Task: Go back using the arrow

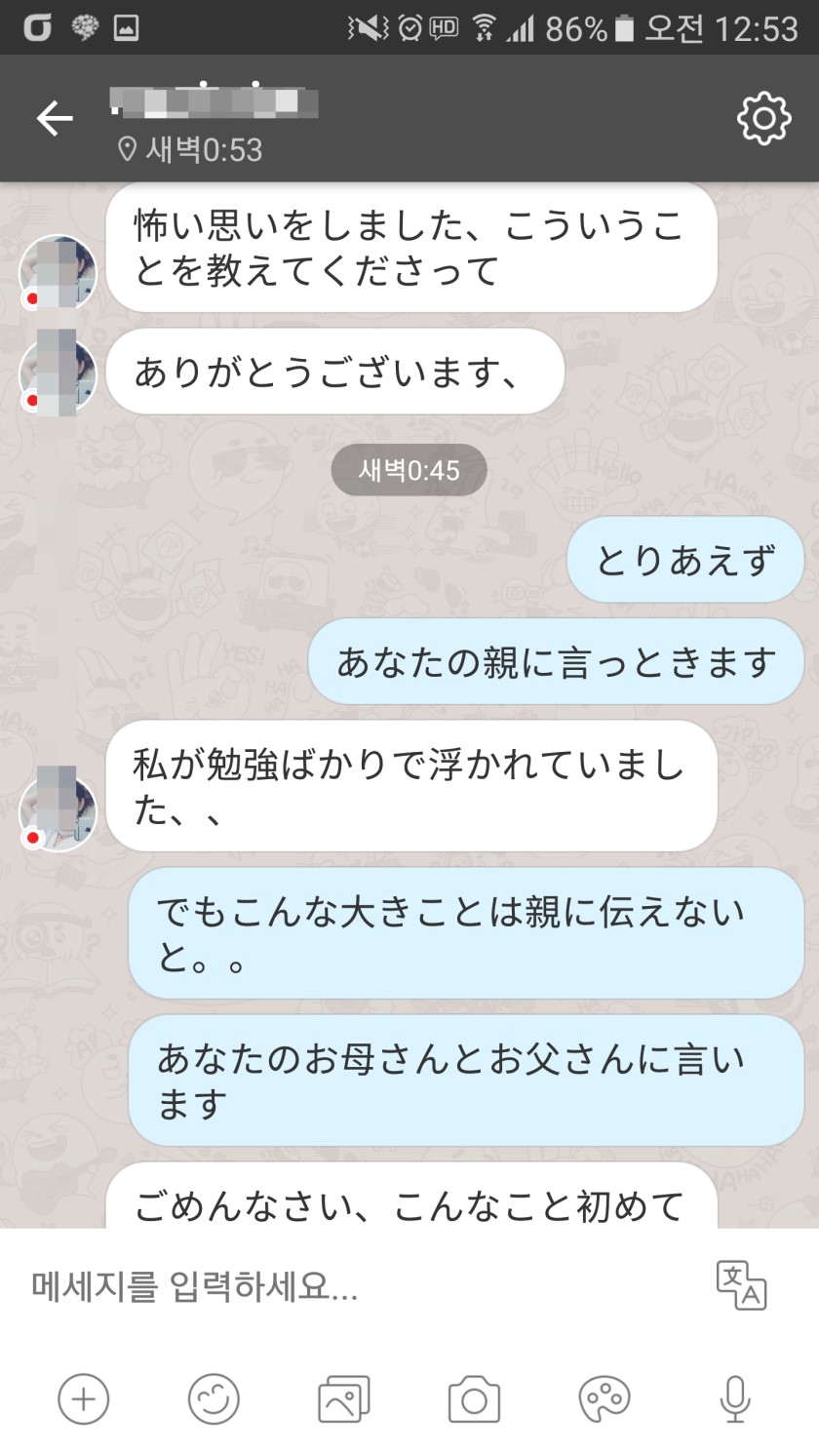Action: tap(55, 119)
